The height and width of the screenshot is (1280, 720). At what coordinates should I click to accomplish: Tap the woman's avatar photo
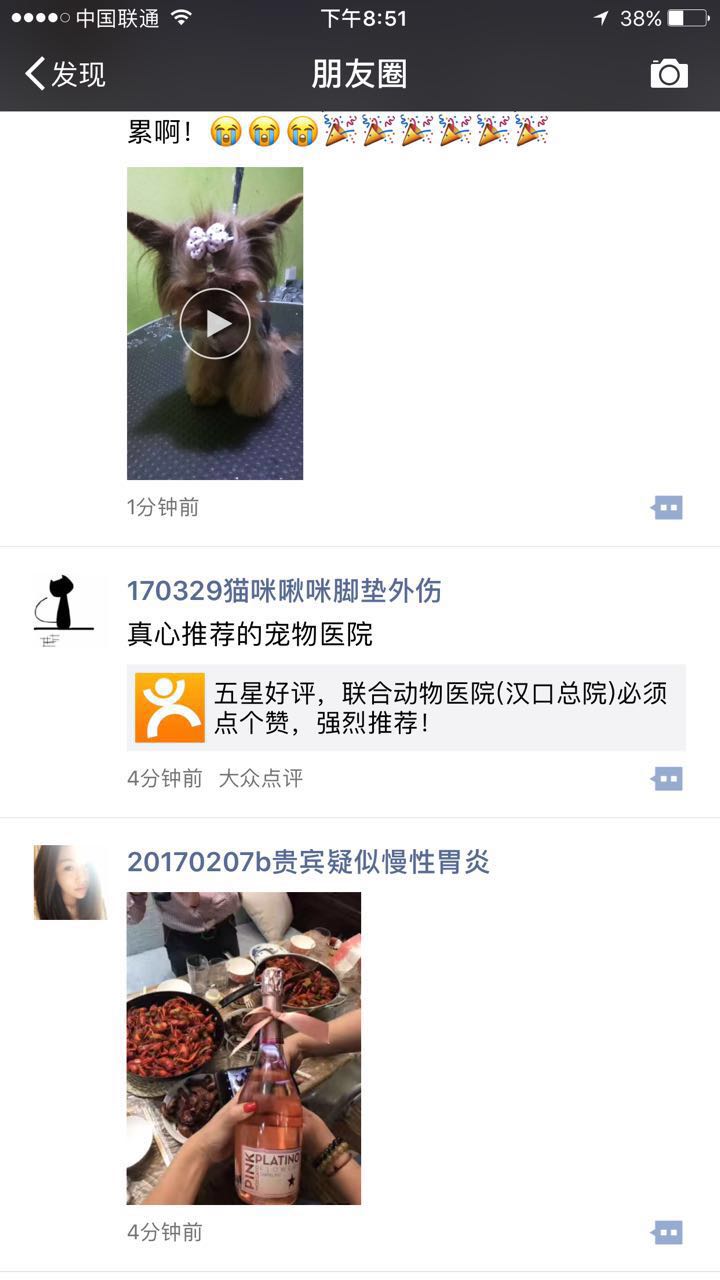69,882
